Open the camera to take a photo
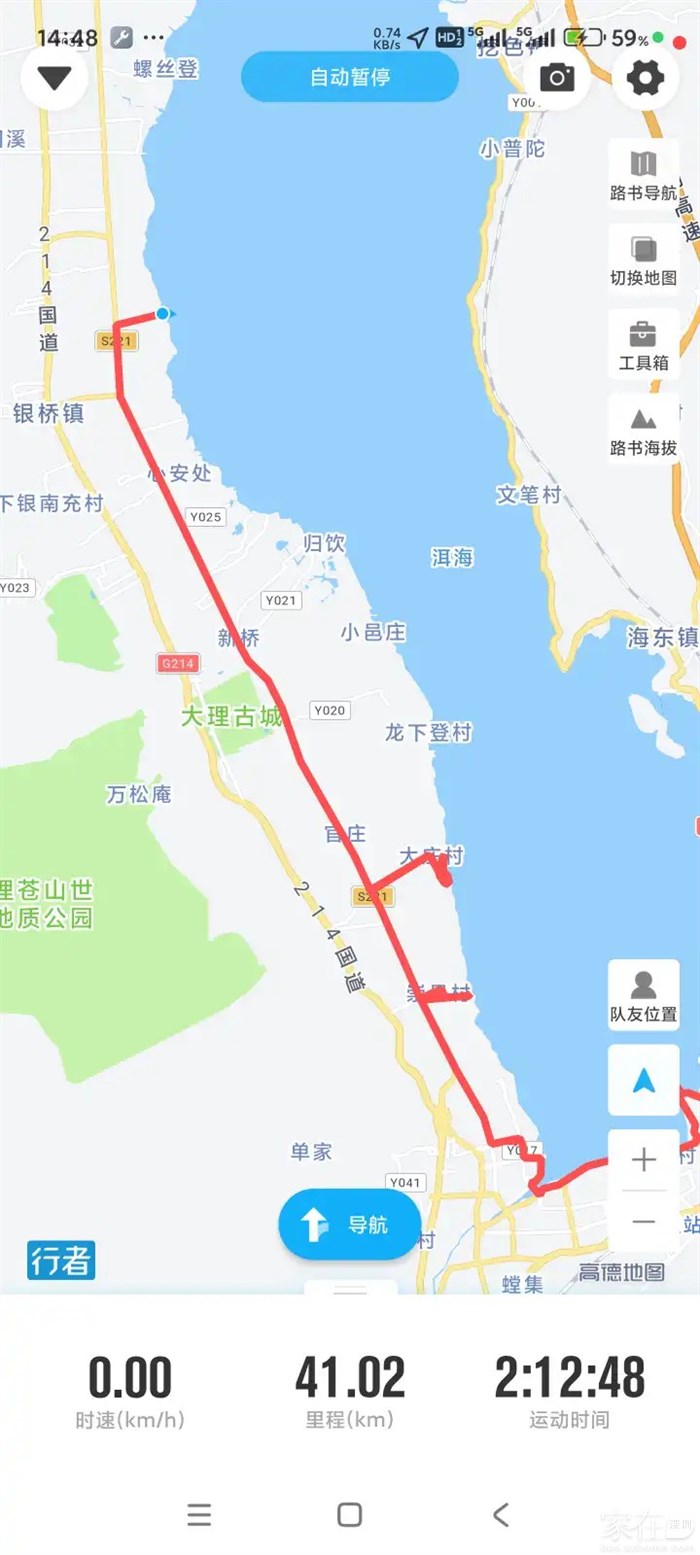The width and height of the screenshot is (700, 1555). [x=557, y=77]
